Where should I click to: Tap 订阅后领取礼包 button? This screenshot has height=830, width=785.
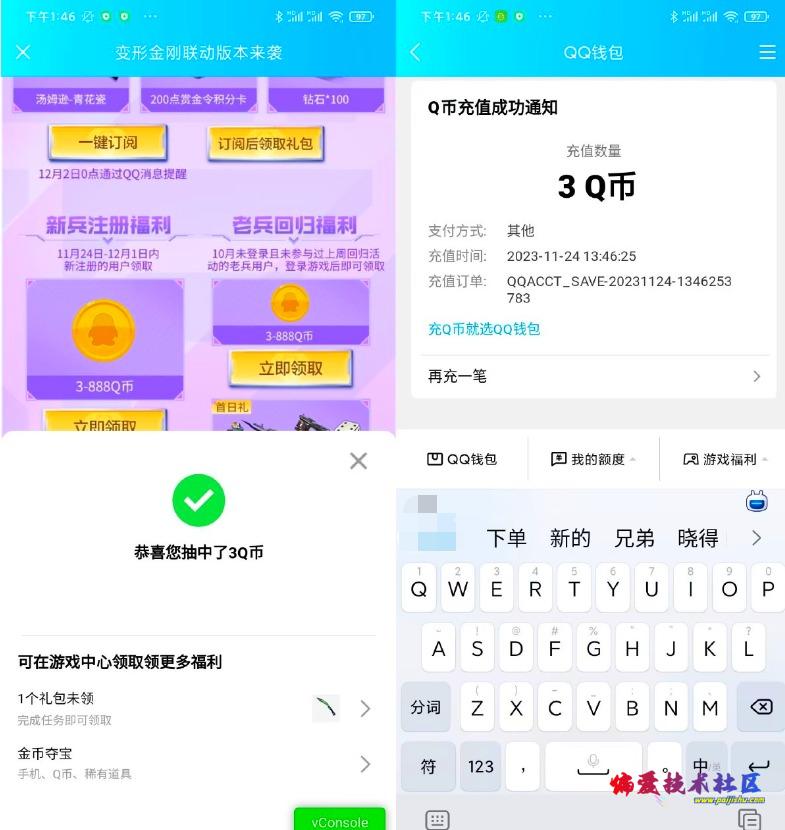point(266,144)
